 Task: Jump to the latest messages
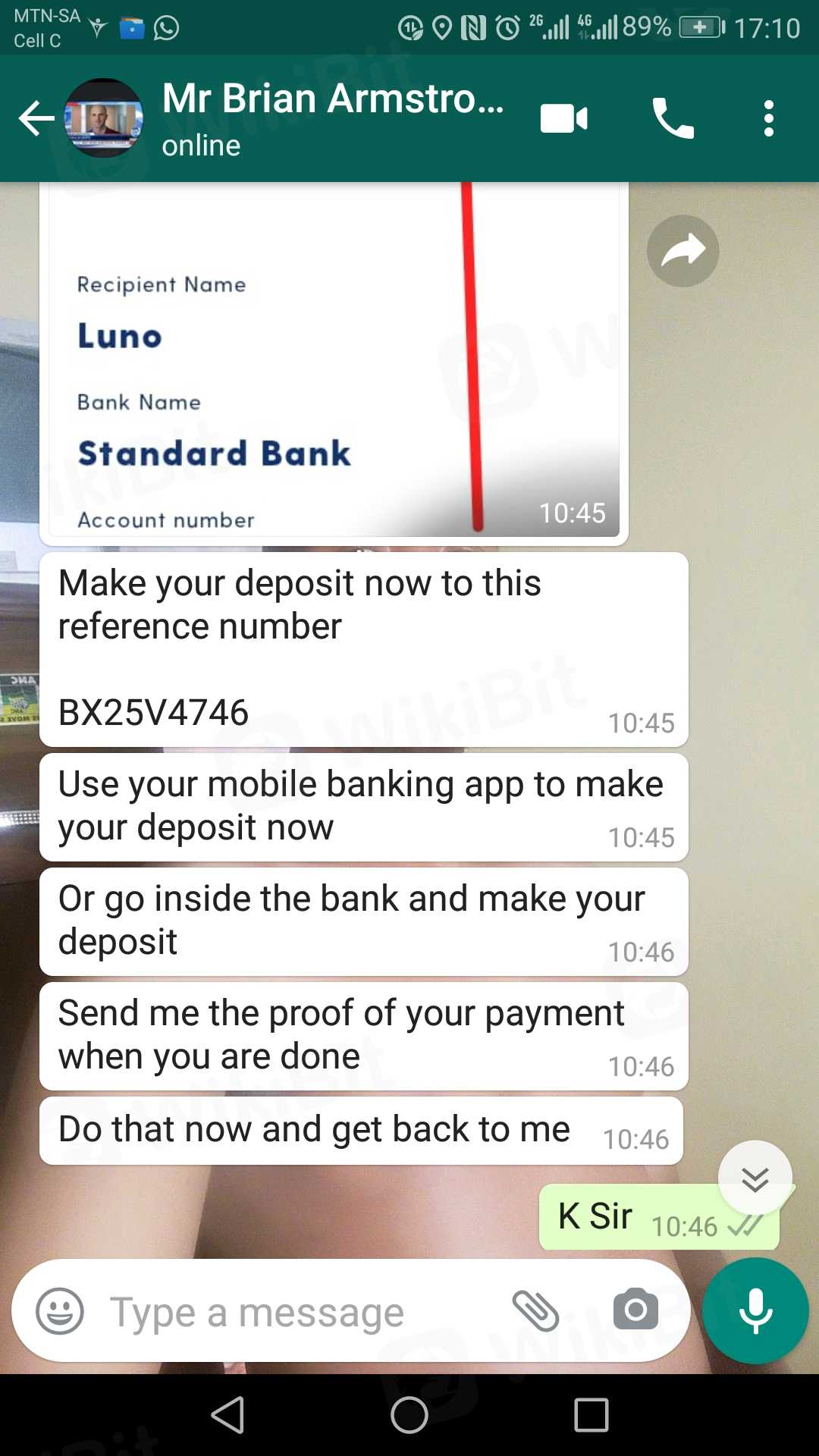755,1178
